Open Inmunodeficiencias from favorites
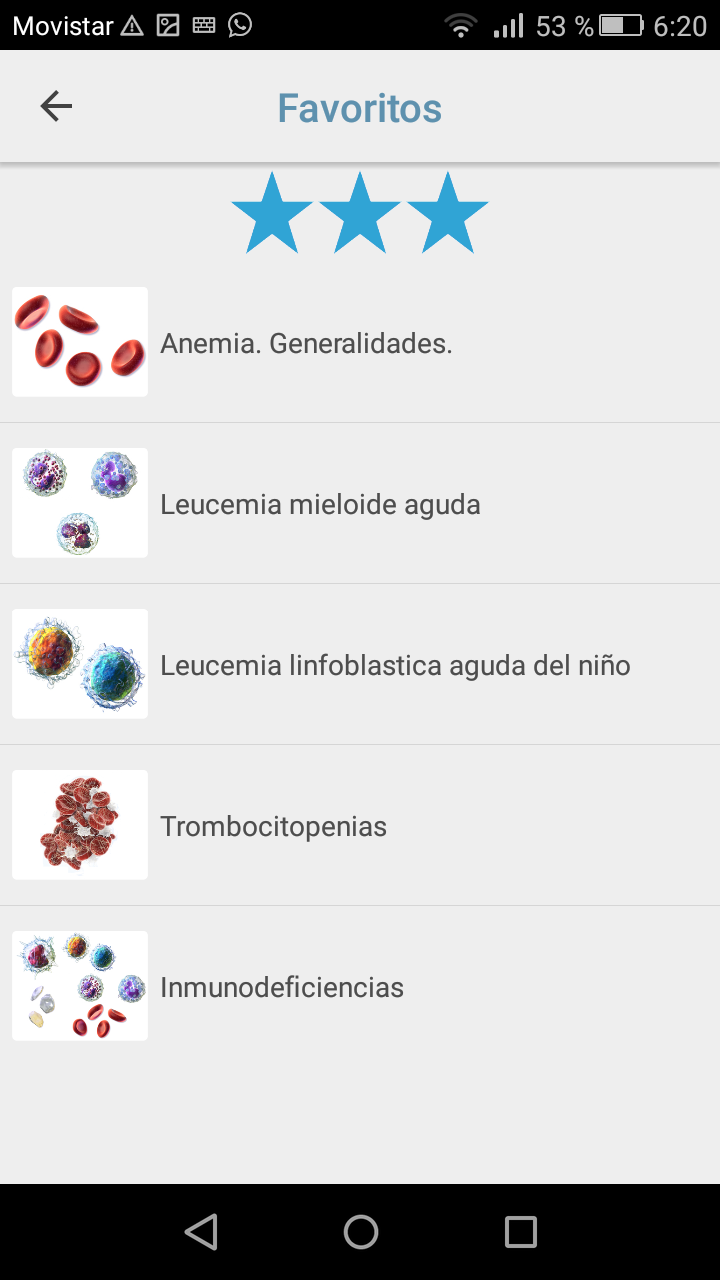The image size is (720, 1280). click(282, 987)
